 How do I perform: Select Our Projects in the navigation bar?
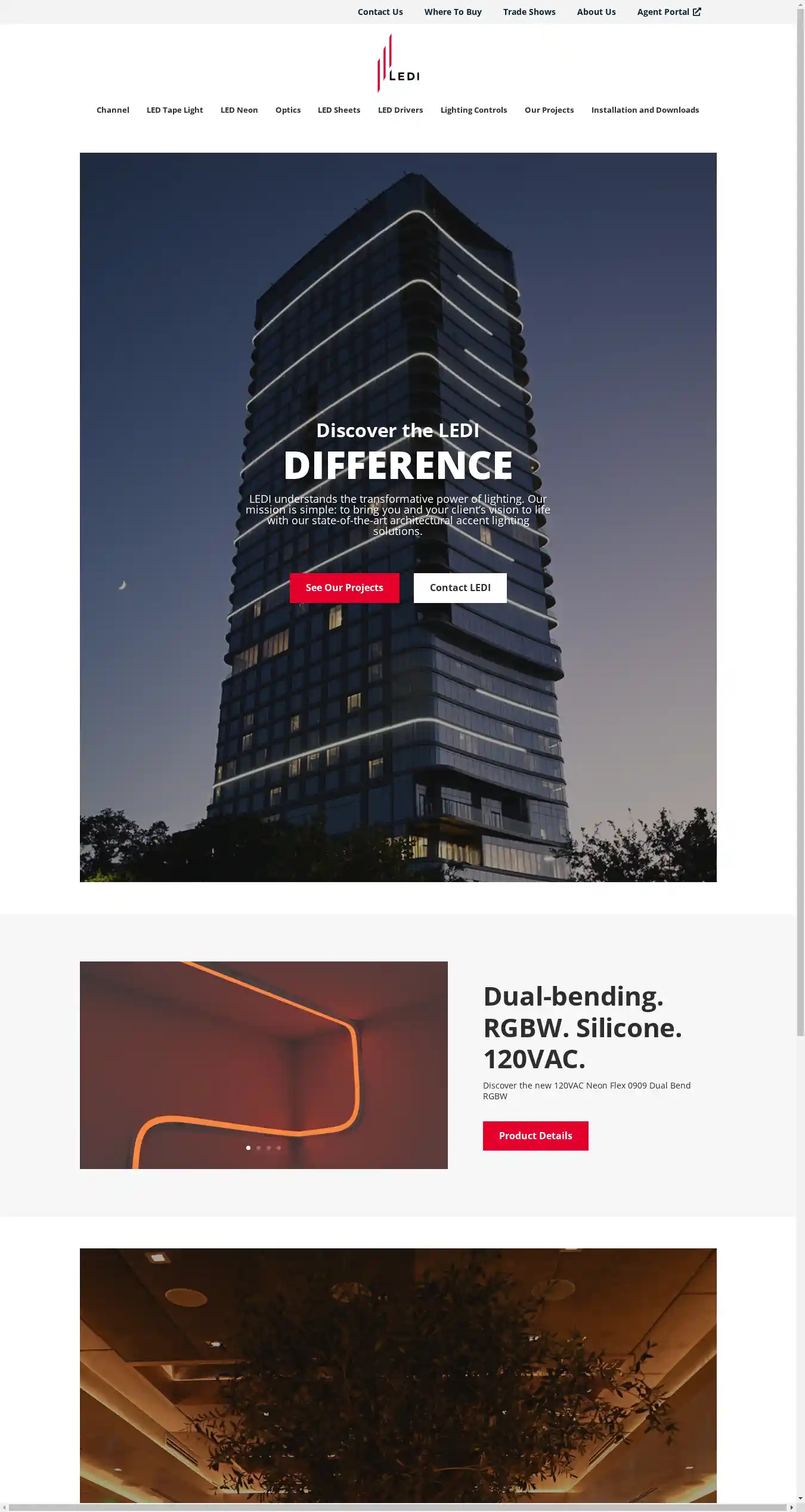click(x=549, y=110)
